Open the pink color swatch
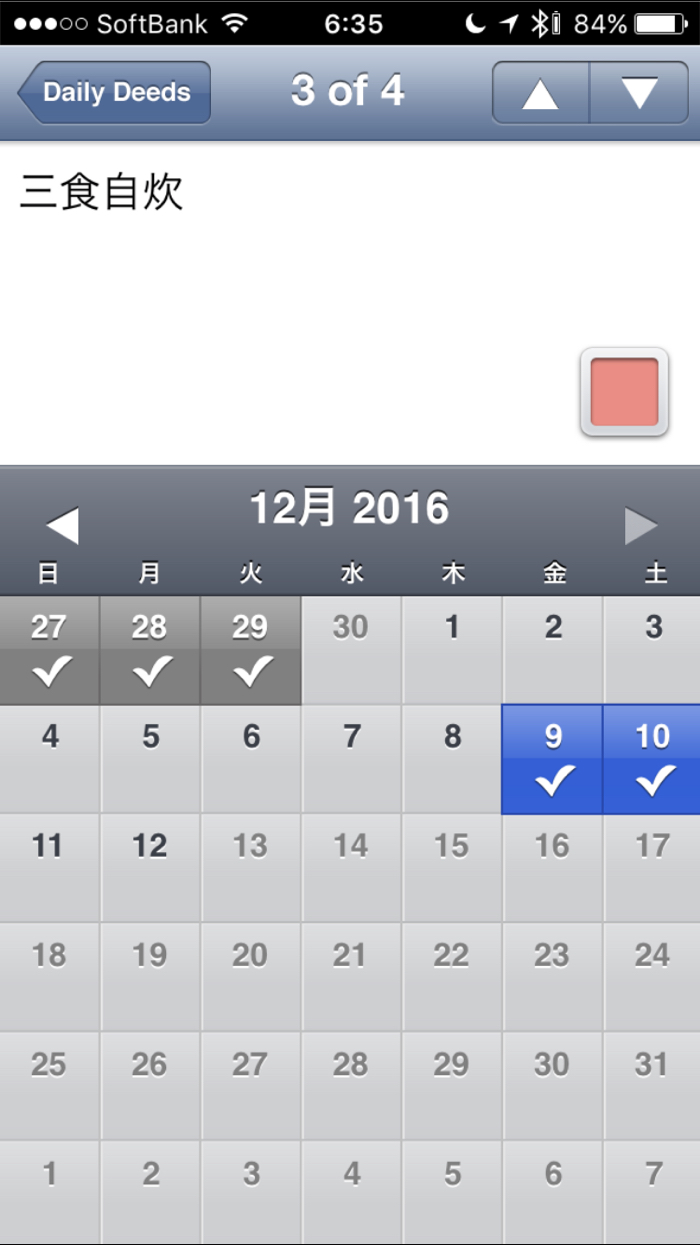700x1245 pixels. (x=624, y=392)
